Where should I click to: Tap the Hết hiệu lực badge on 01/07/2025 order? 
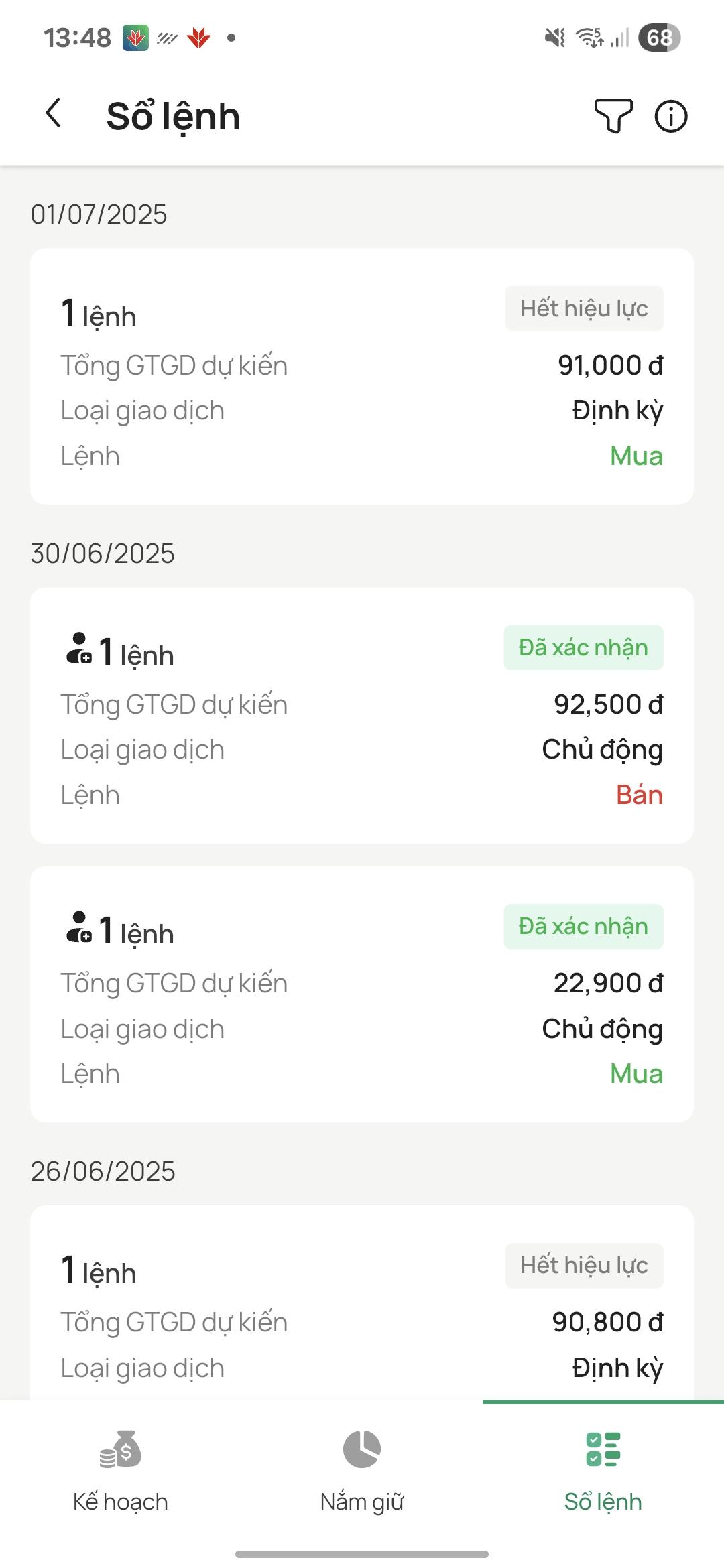(x=583, y=308)
